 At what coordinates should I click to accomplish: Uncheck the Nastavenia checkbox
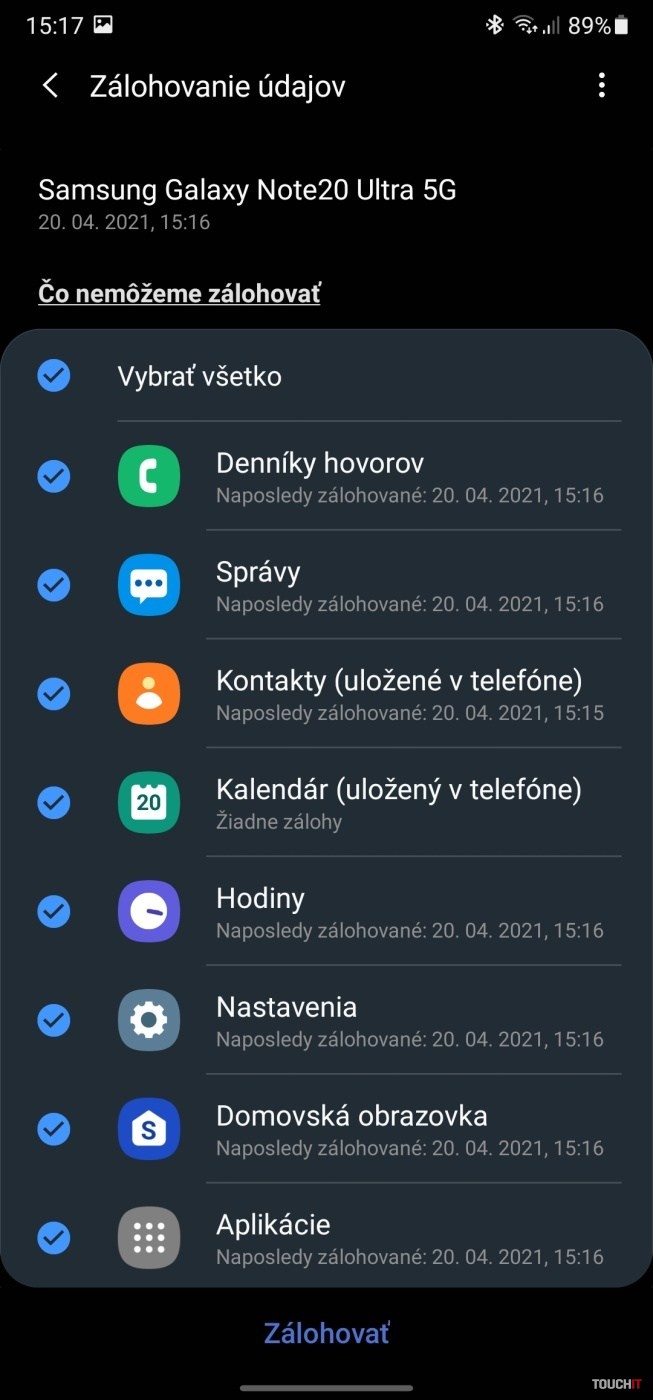tap(54, 1020)
